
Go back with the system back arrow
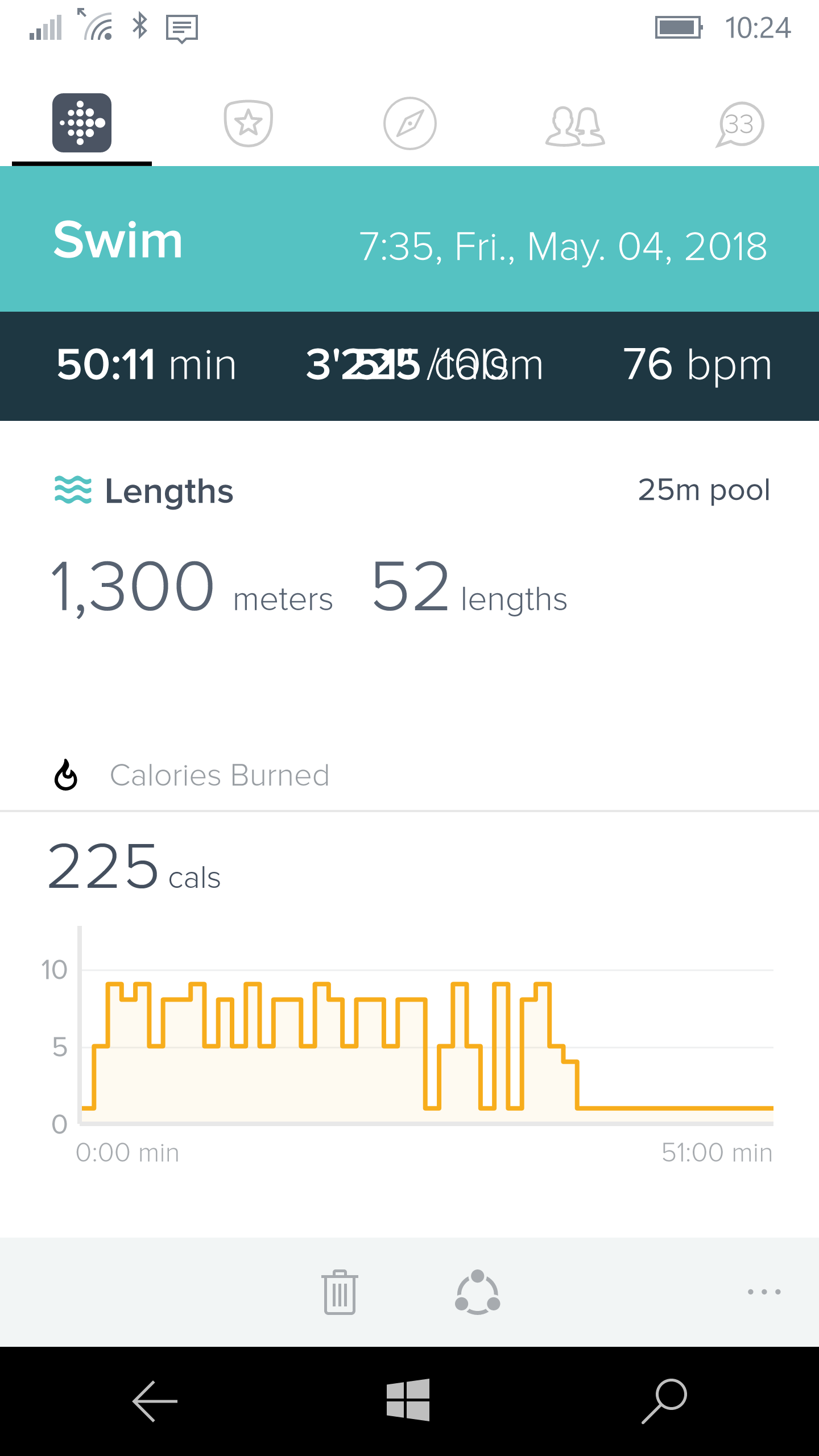(155, 1401)
